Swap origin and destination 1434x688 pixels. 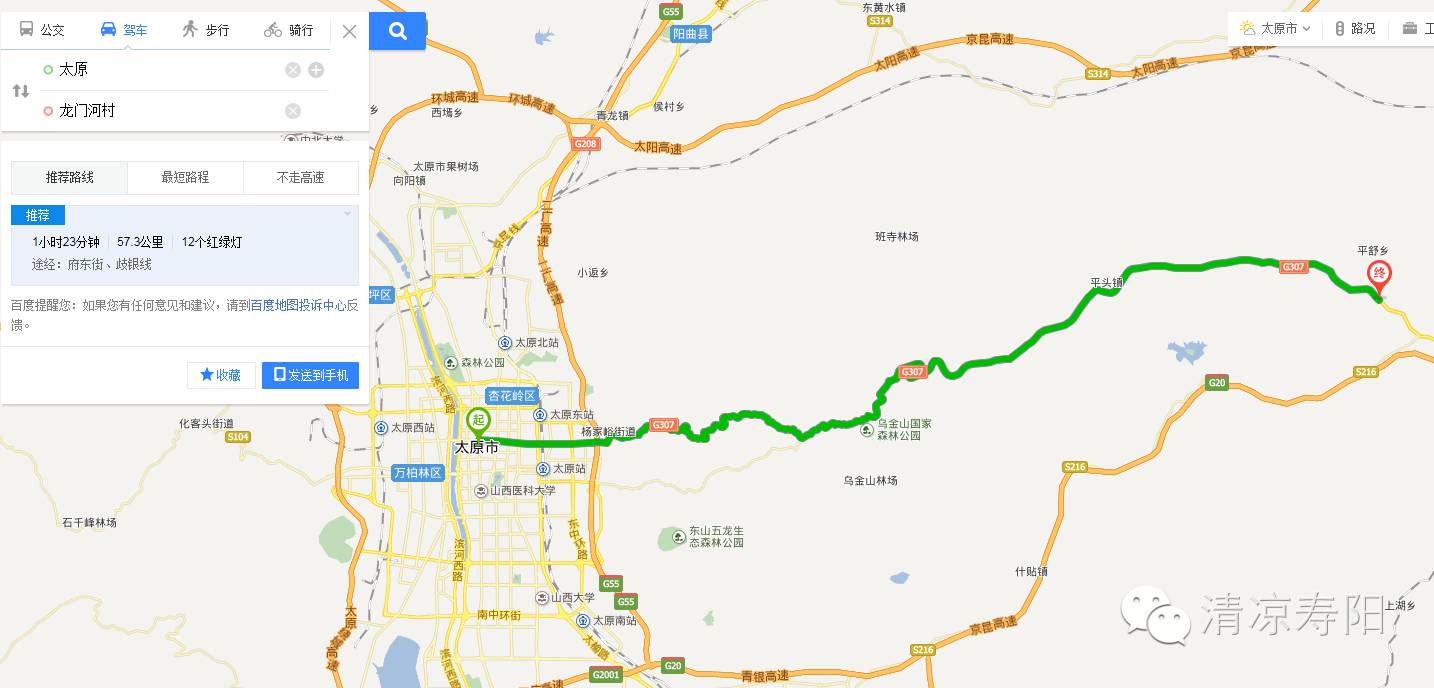click(x=21, y=91)
